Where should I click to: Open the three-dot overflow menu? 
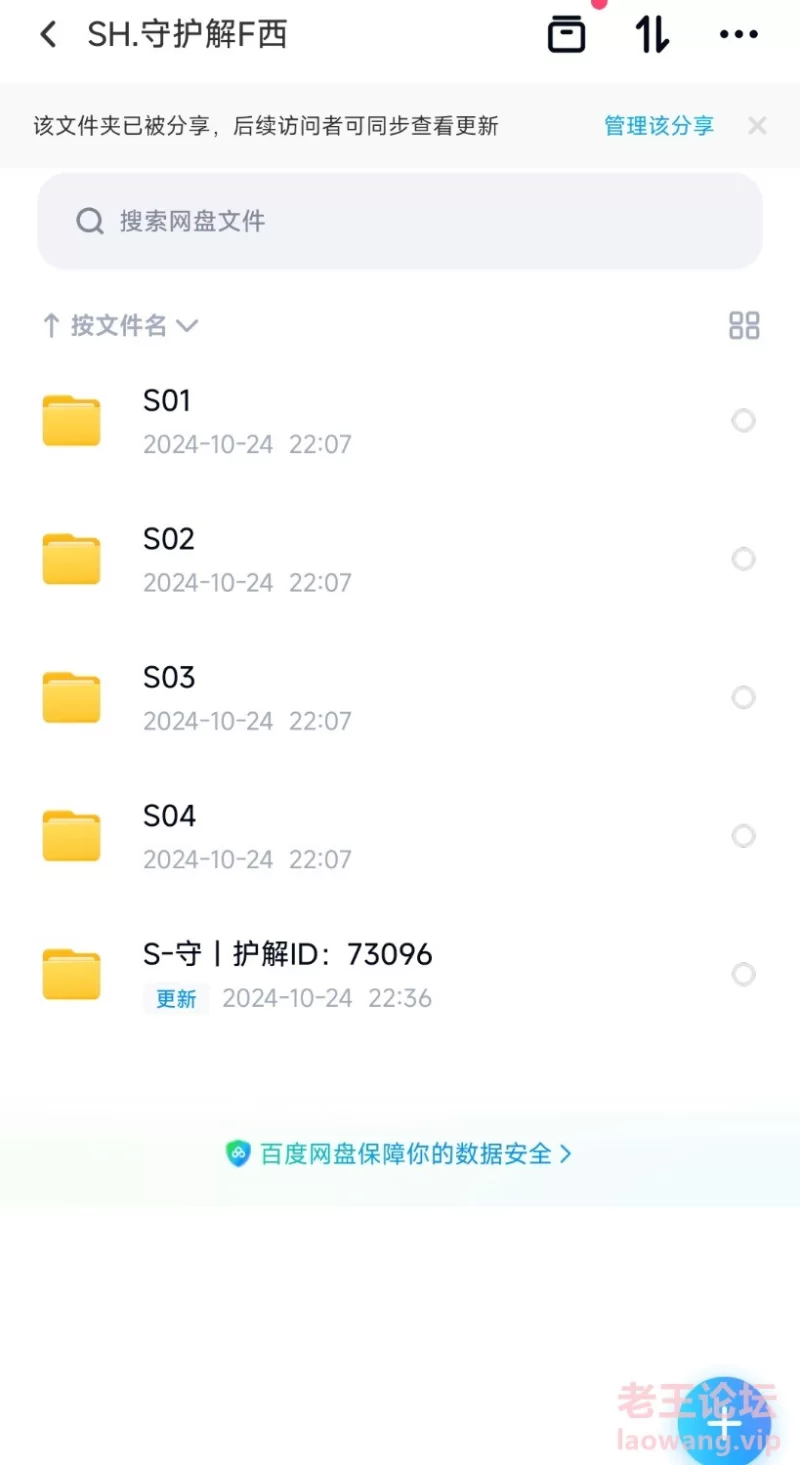pos(738,35)
